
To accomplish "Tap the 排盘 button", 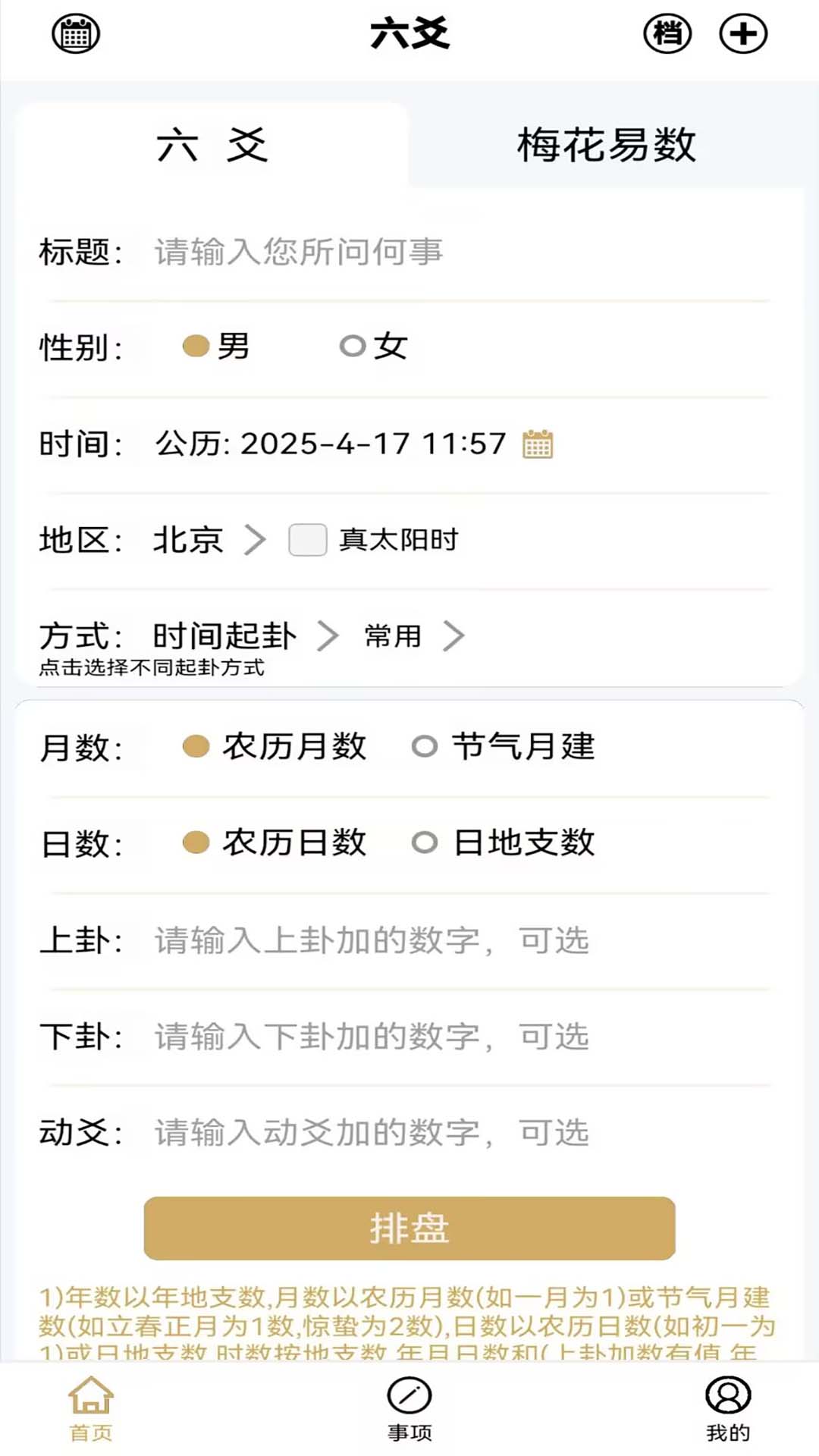I will point(409,1228).
